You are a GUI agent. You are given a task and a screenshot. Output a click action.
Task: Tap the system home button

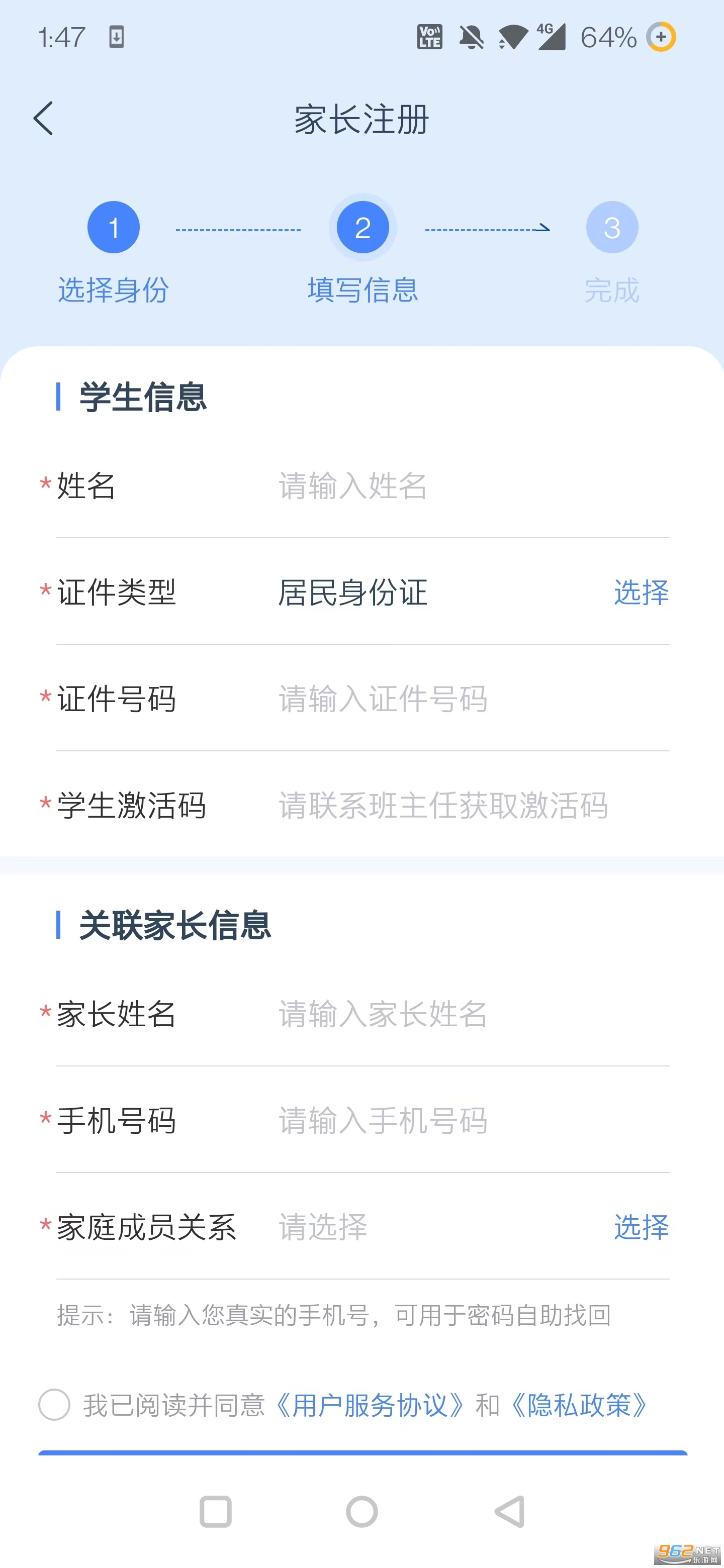tap(361, 1512)
